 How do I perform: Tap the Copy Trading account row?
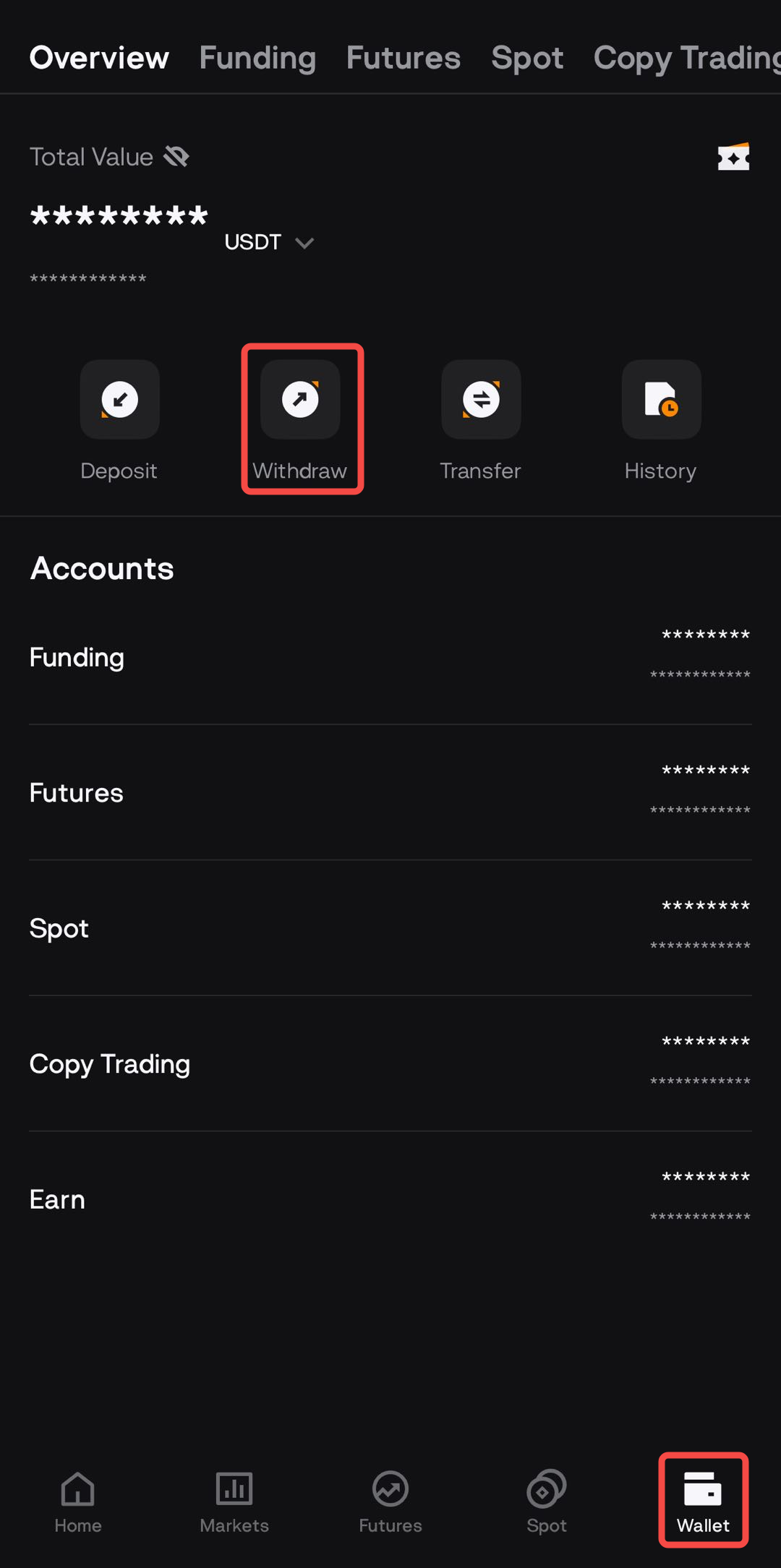coord(390,1063)
